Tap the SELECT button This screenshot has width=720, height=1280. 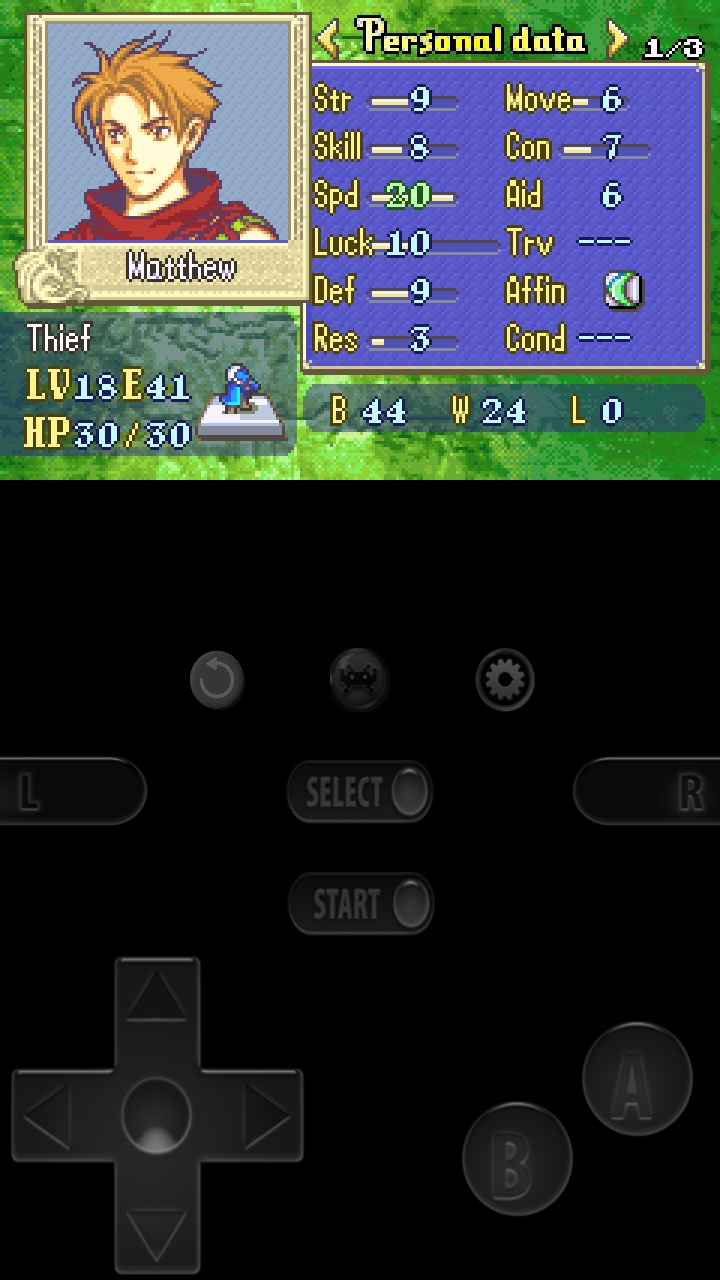click(x=360, y=792)
